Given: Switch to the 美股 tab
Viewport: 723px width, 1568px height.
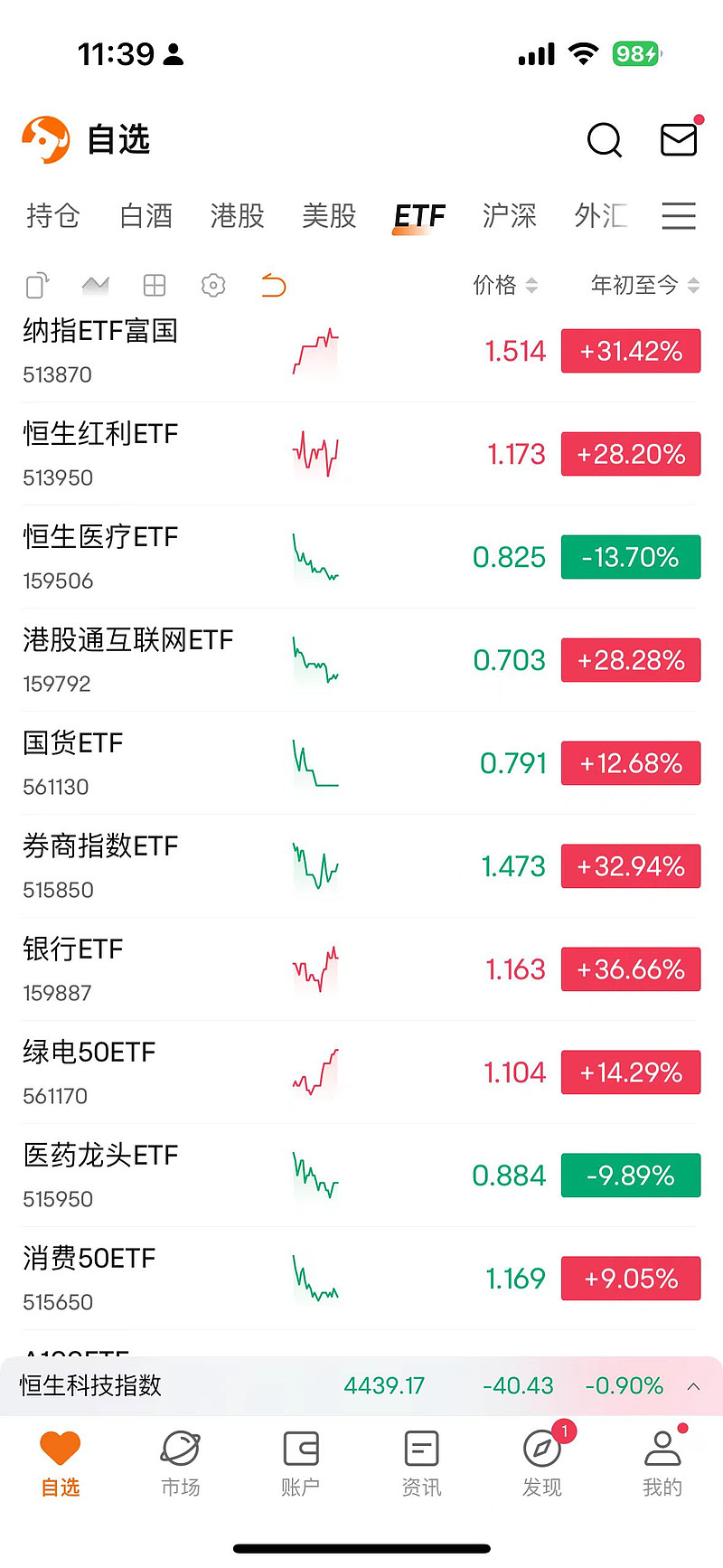Looking at the screenshot, I should tap(329, 216).
